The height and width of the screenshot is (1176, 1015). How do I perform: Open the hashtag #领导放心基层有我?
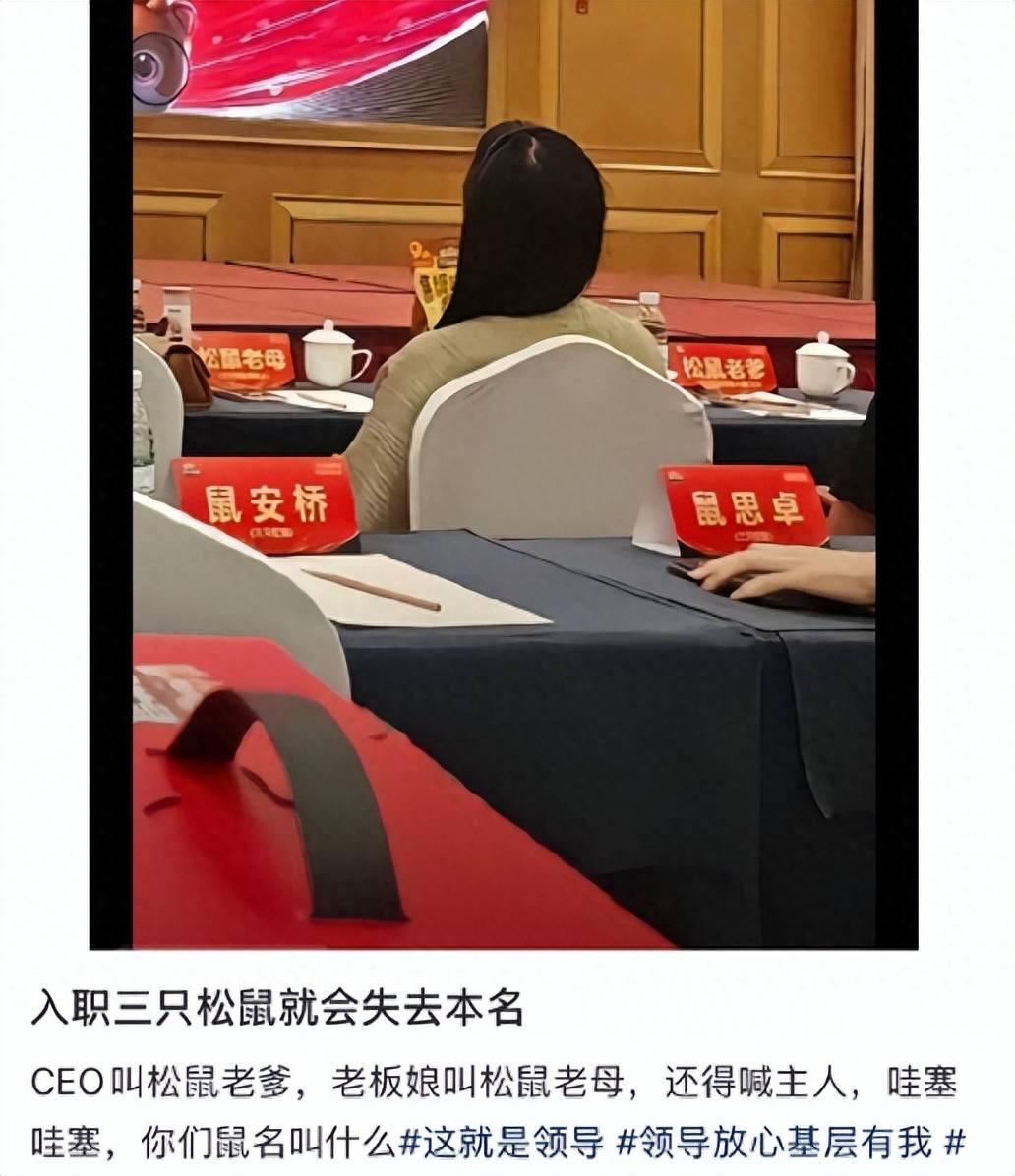[x=773, y=1143]
